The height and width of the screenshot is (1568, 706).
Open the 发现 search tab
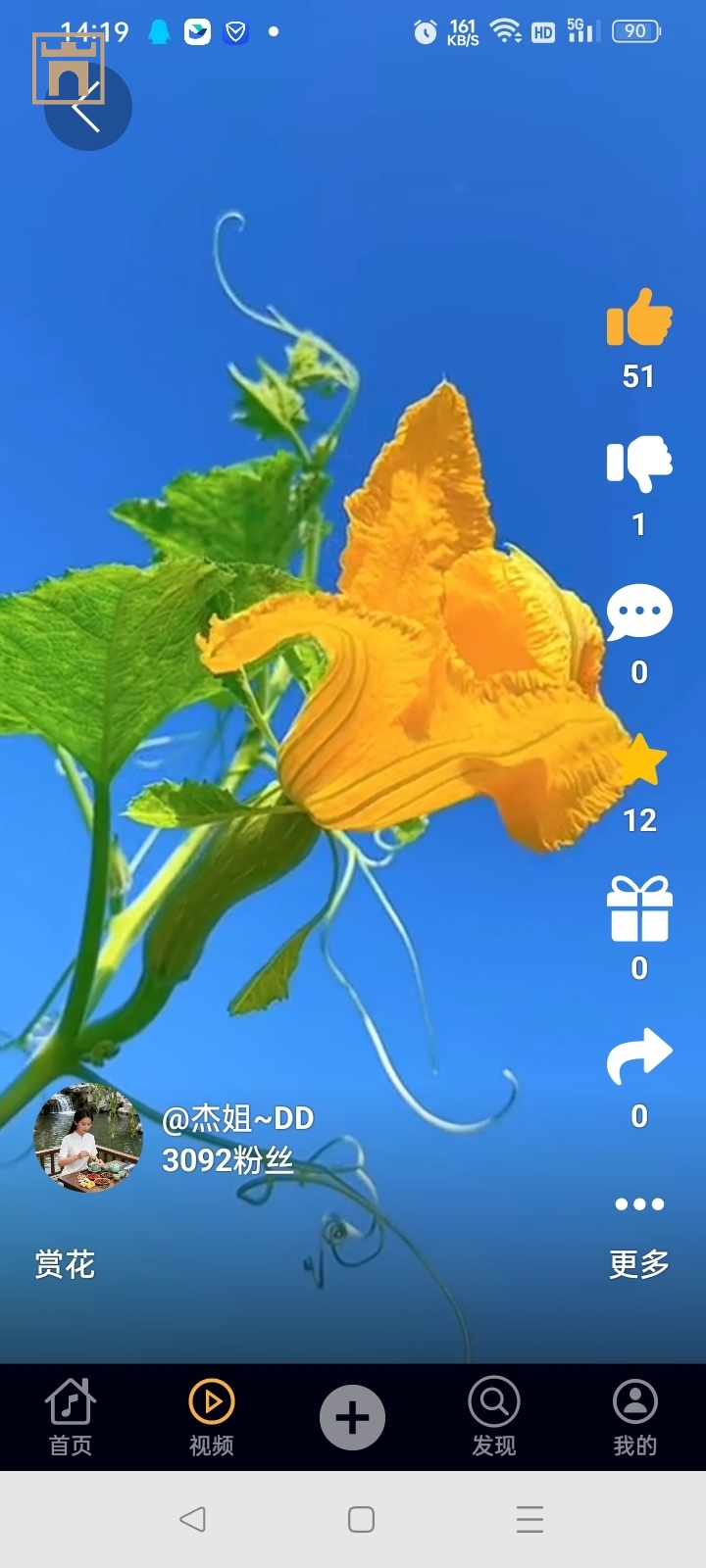493,1416
